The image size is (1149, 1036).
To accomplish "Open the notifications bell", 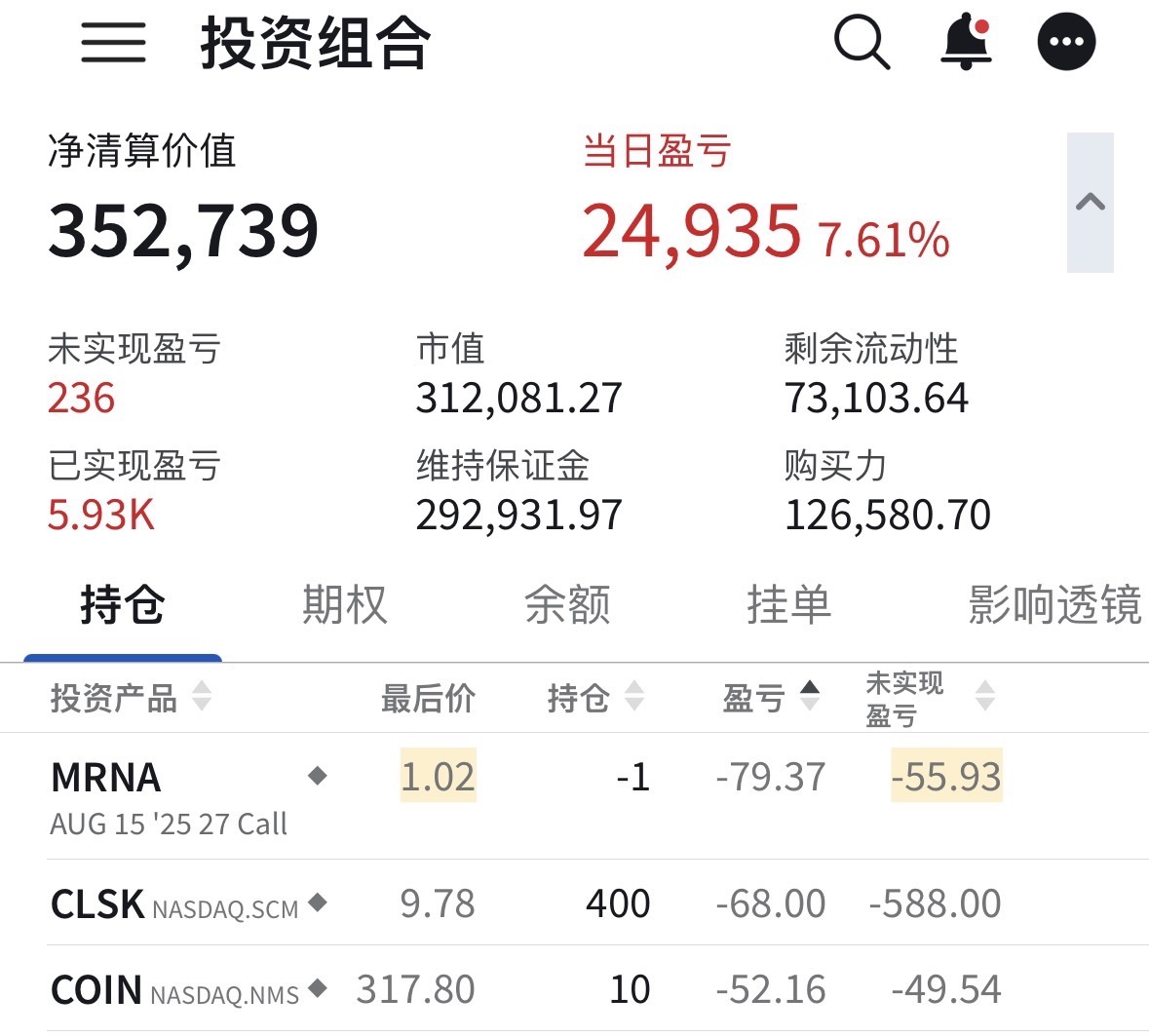I will click(x=967, y=42).
